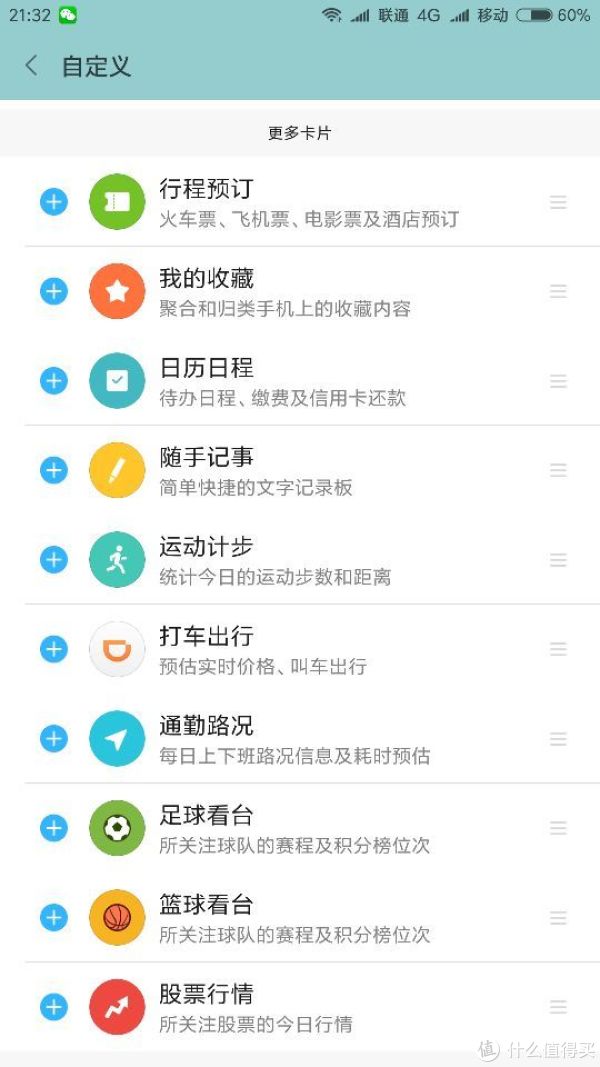Add the 通勤路况 card

(x=54, y=739)
